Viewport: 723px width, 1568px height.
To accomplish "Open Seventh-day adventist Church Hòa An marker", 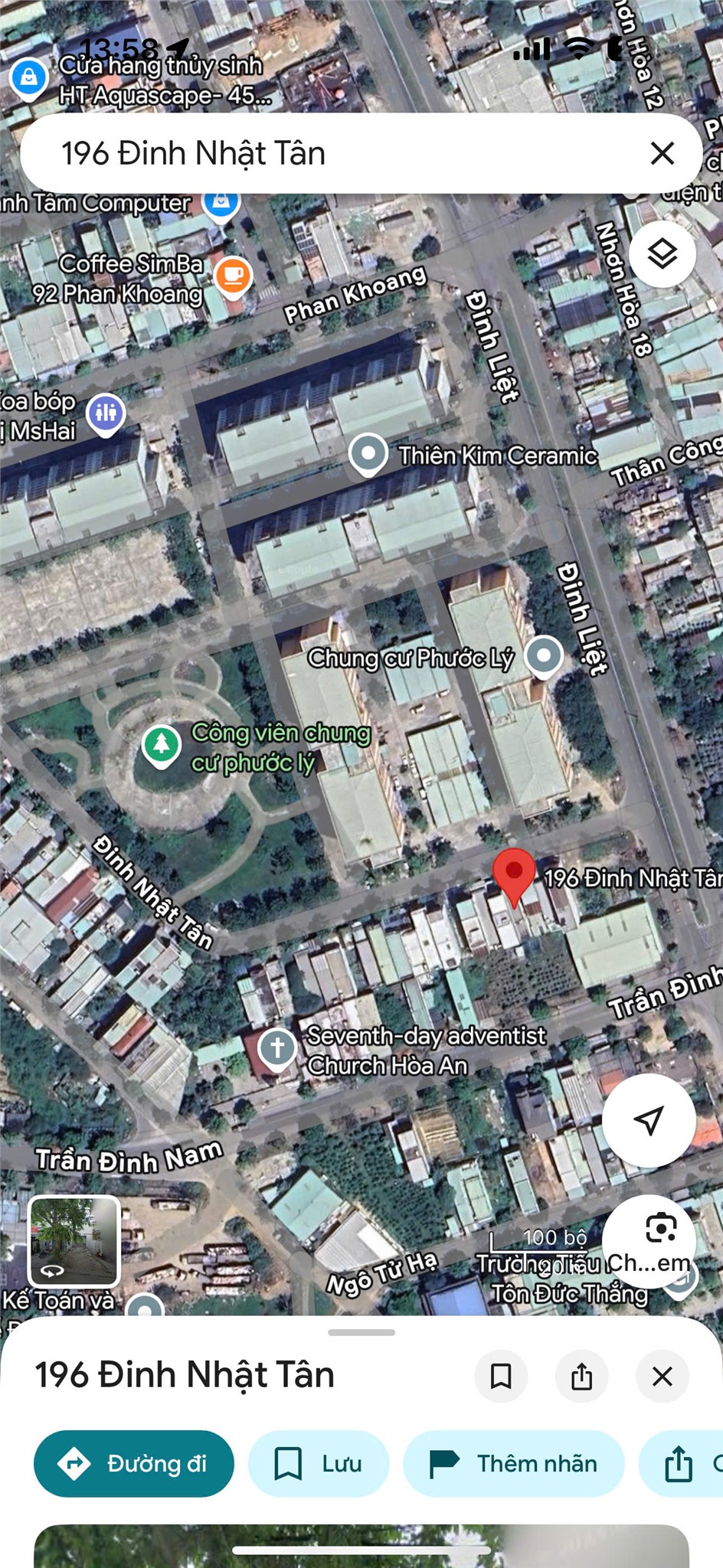I will click(x=277, y=1047).
